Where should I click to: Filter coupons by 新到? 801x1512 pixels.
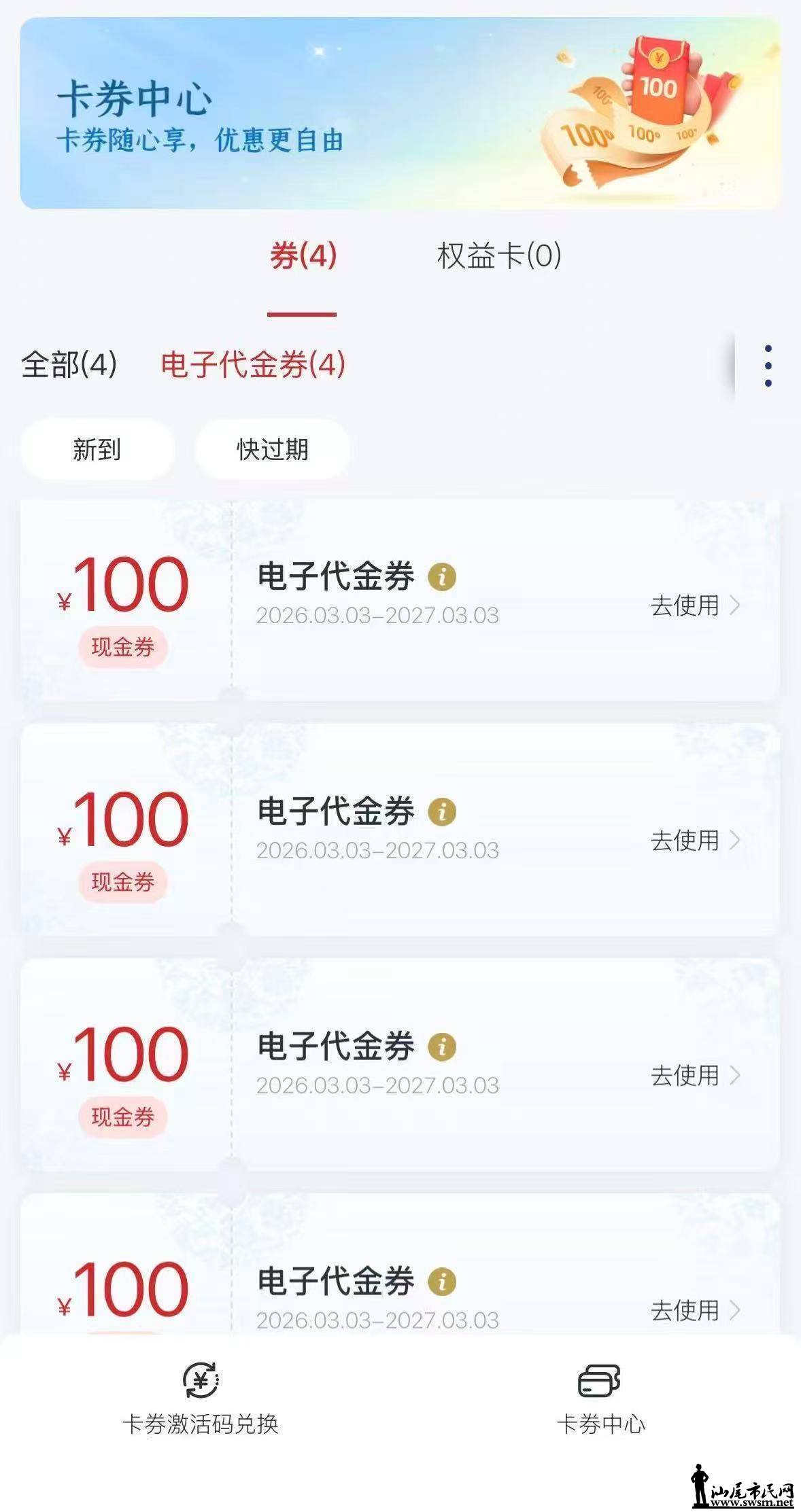coord(97,449)
